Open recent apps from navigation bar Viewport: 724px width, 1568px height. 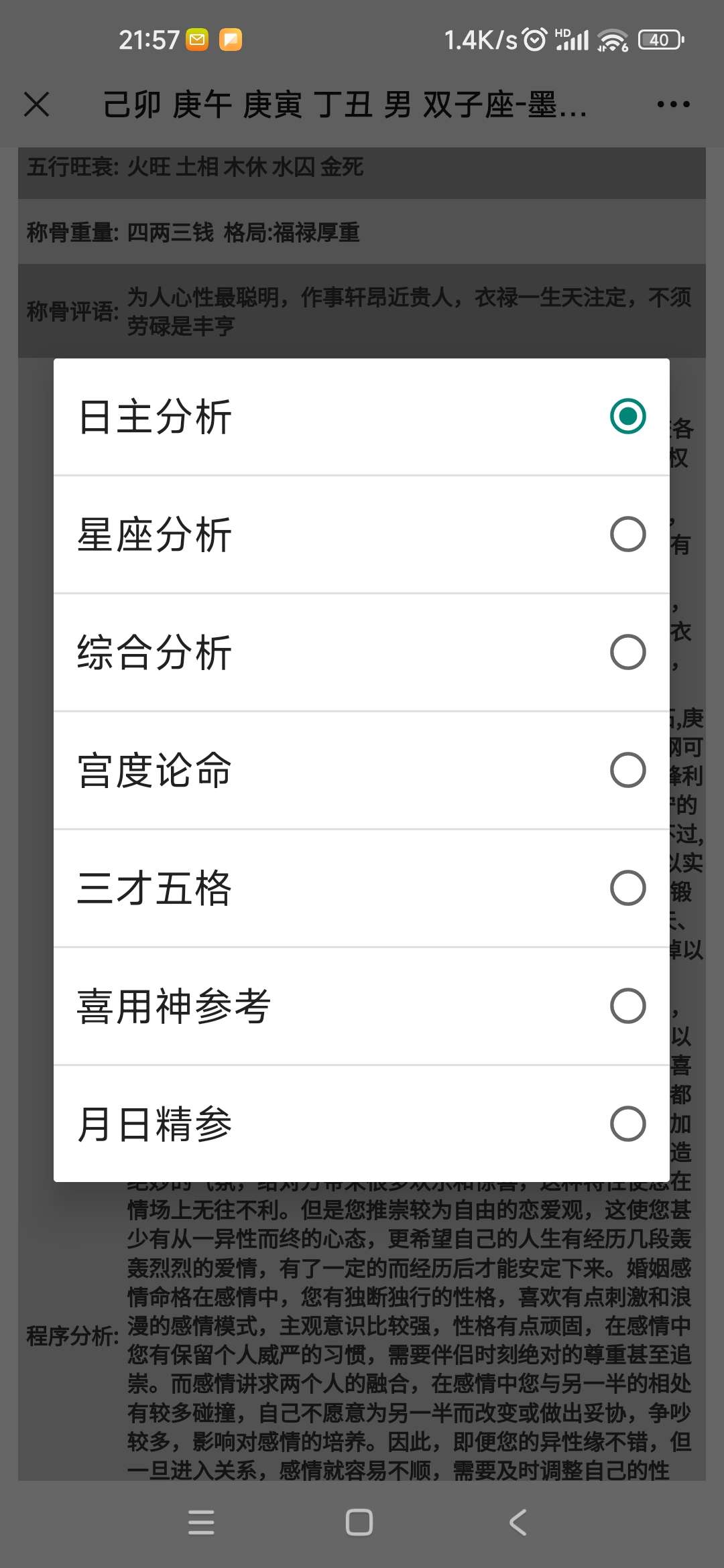[201, 1522]
